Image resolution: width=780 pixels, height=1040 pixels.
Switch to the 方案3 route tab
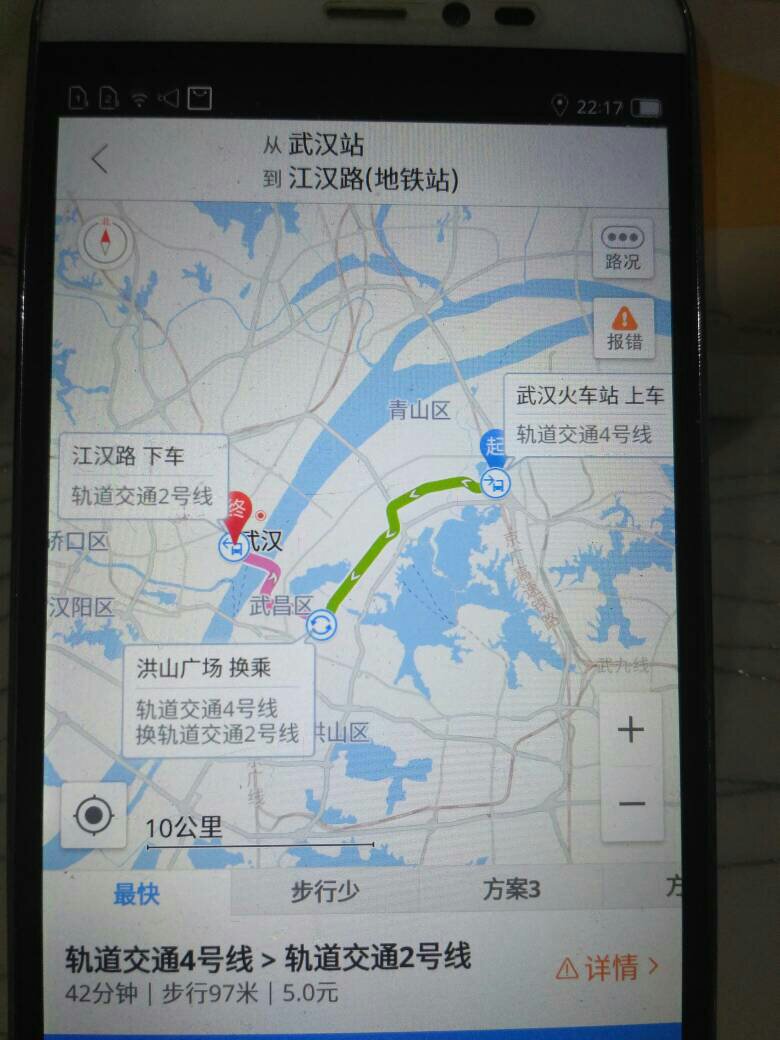511,889
